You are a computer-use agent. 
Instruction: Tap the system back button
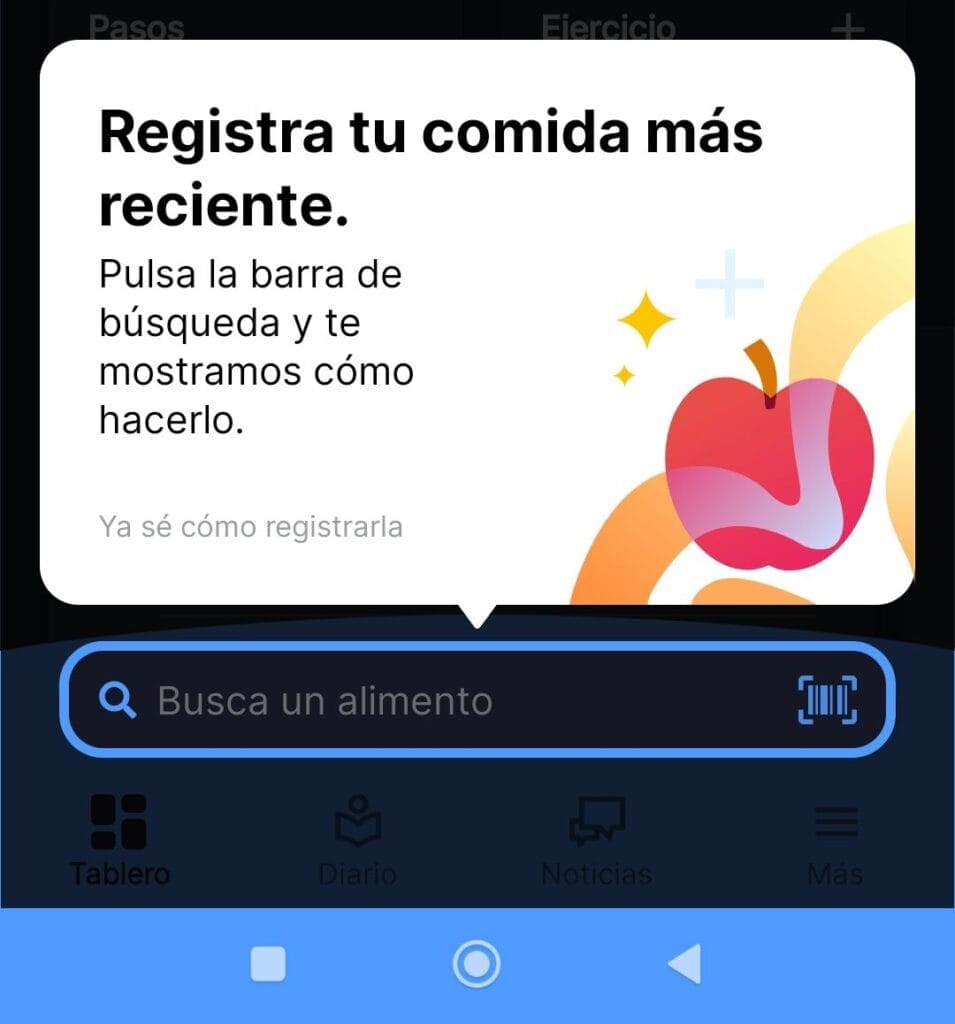(685, 965)
